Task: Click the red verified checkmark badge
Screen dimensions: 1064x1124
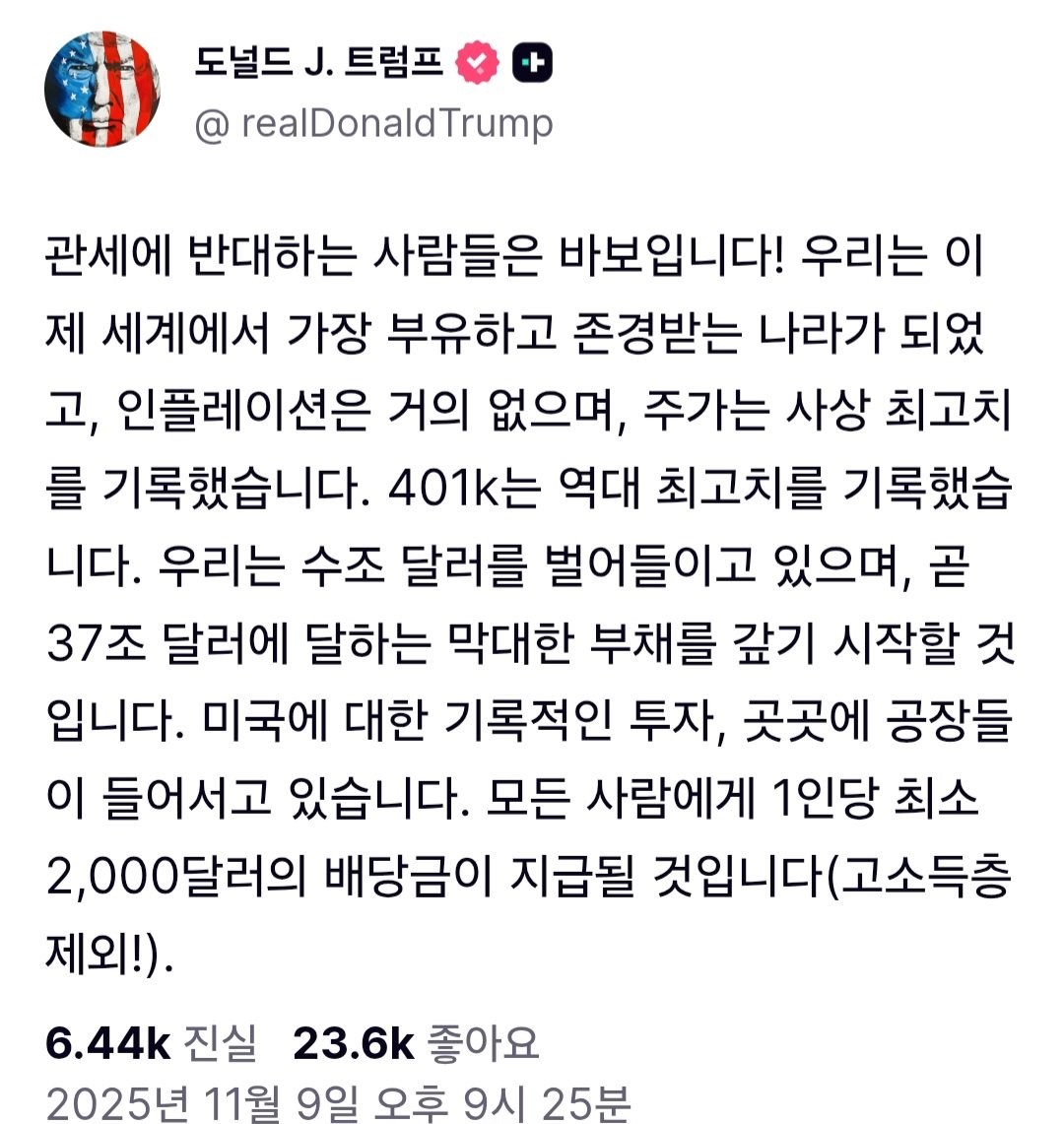Action: [476, 59]
